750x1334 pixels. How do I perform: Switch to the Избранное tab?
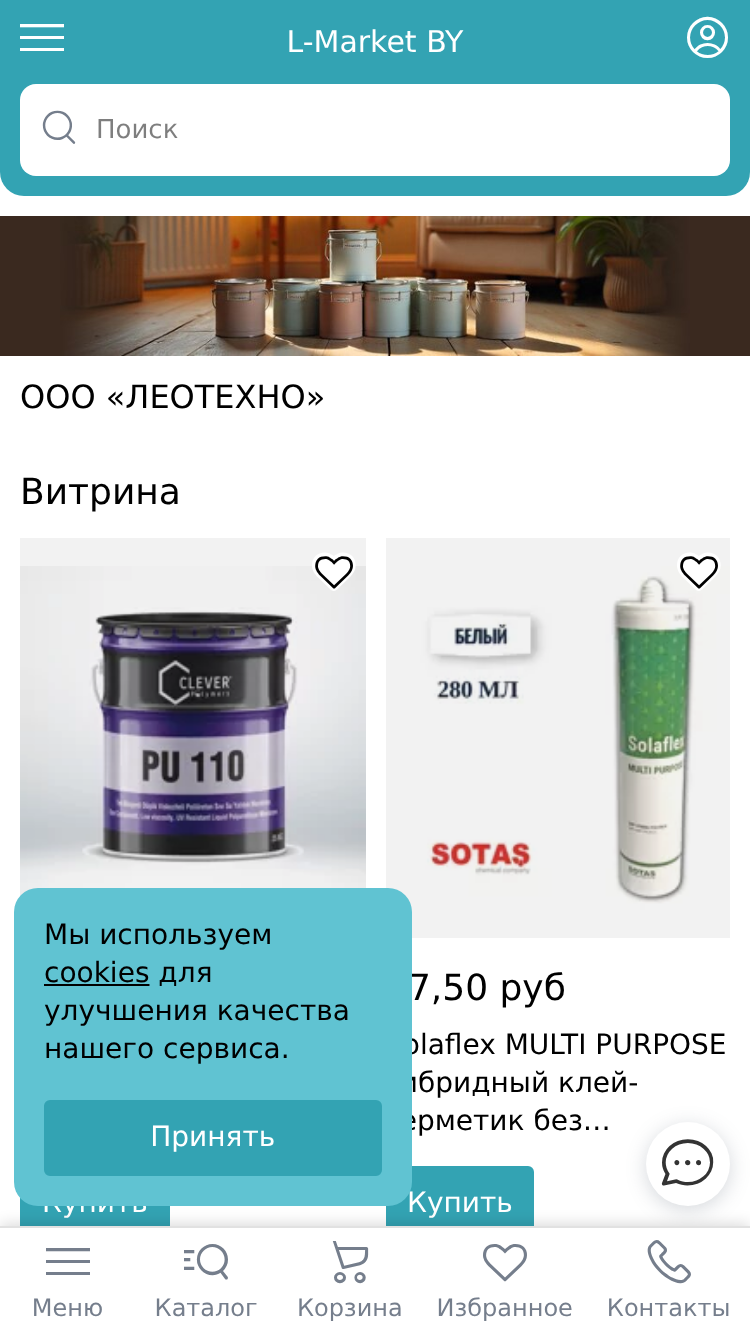click(x=505, y=1282)
